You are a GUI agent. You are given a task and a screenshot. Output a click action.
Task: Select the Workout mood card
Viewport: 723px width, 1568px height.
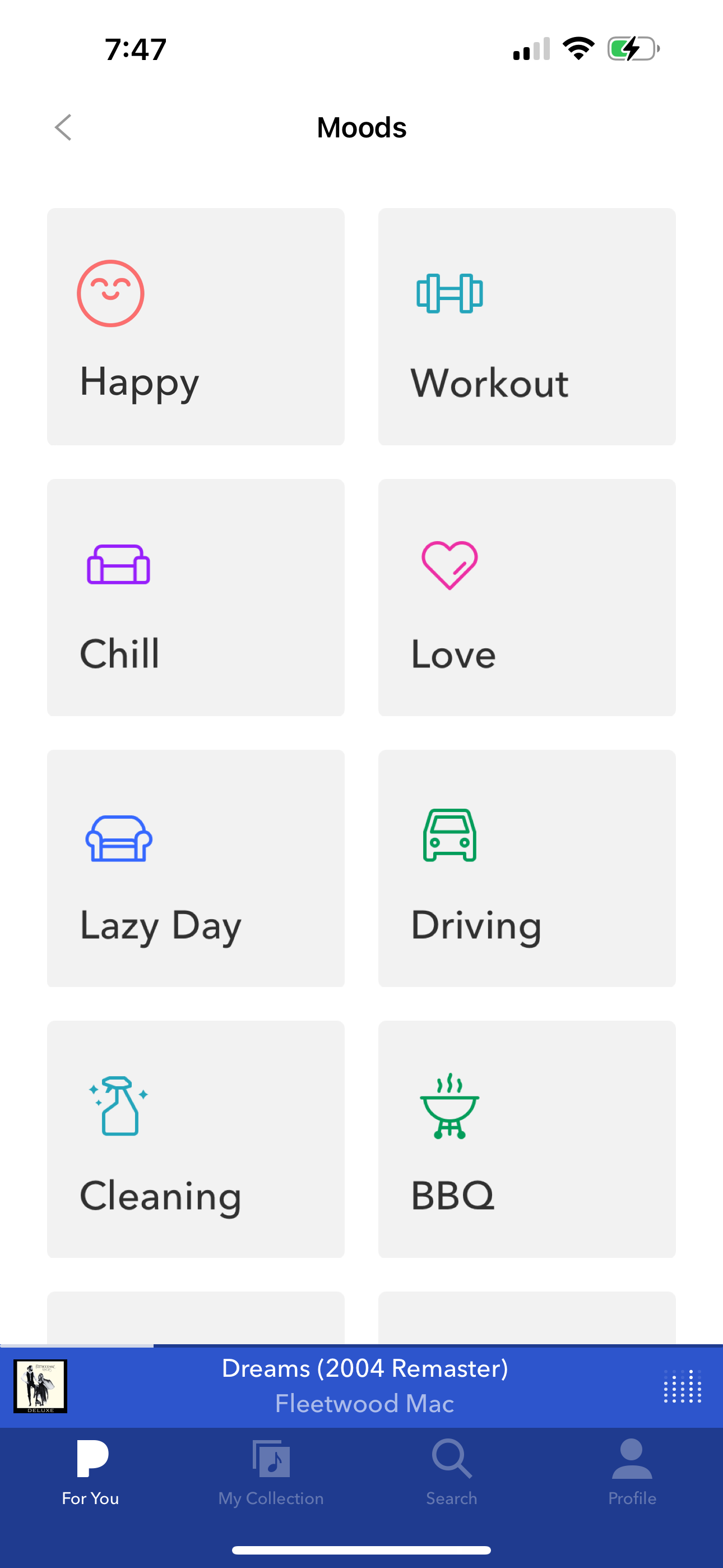tap(526, 327)
